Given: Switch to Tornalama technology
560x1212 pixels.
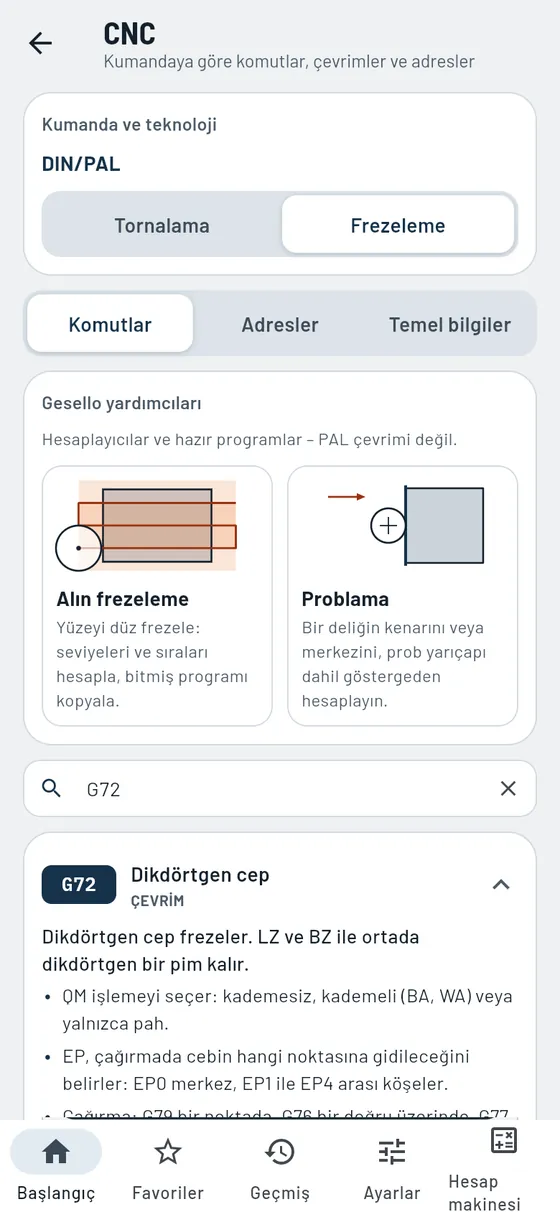Looking at the screenshot, I should tap(162, 225).
